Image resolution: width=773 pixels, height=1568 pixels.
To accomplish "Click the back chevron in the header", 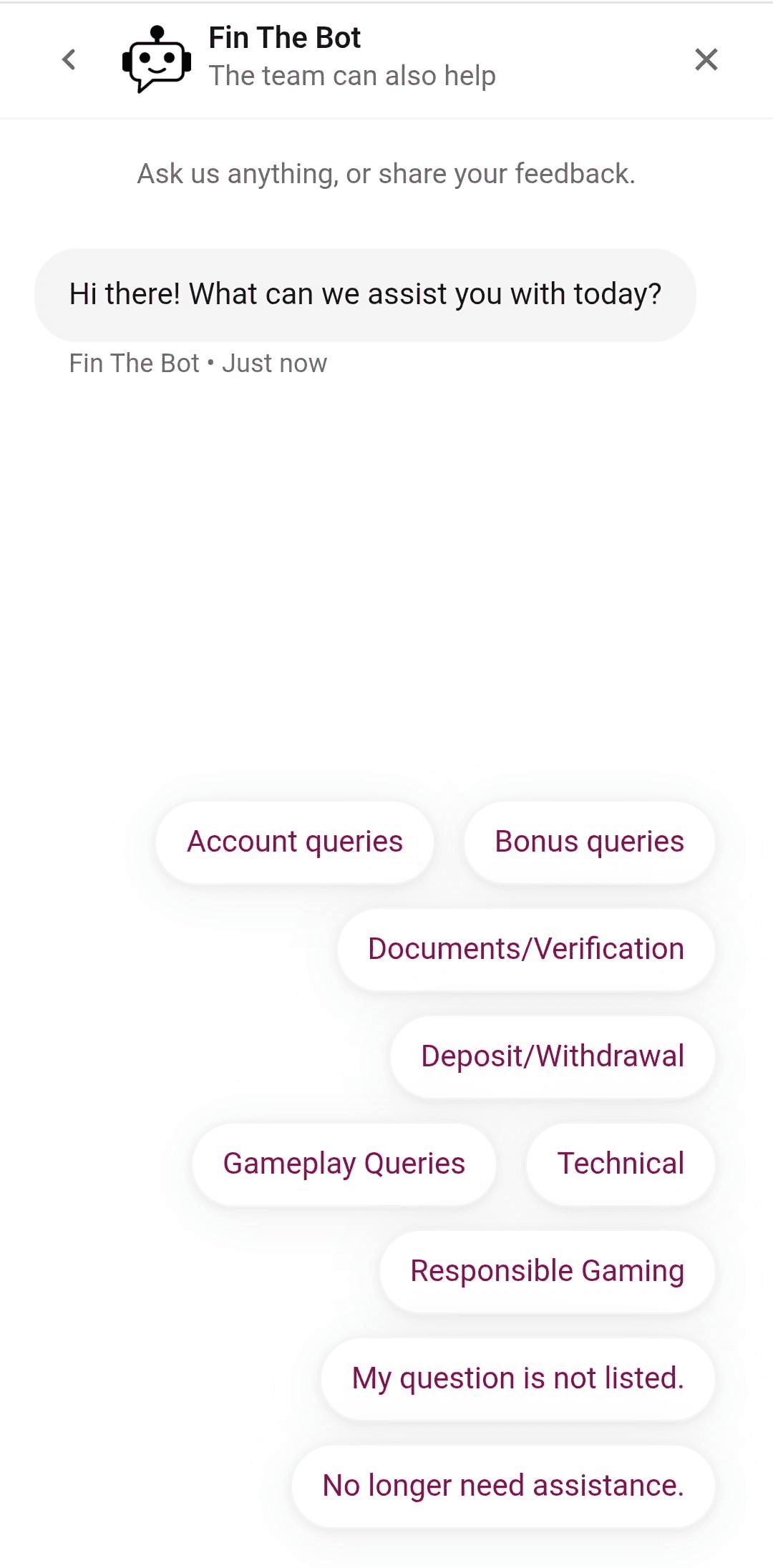I will (69, 60).
